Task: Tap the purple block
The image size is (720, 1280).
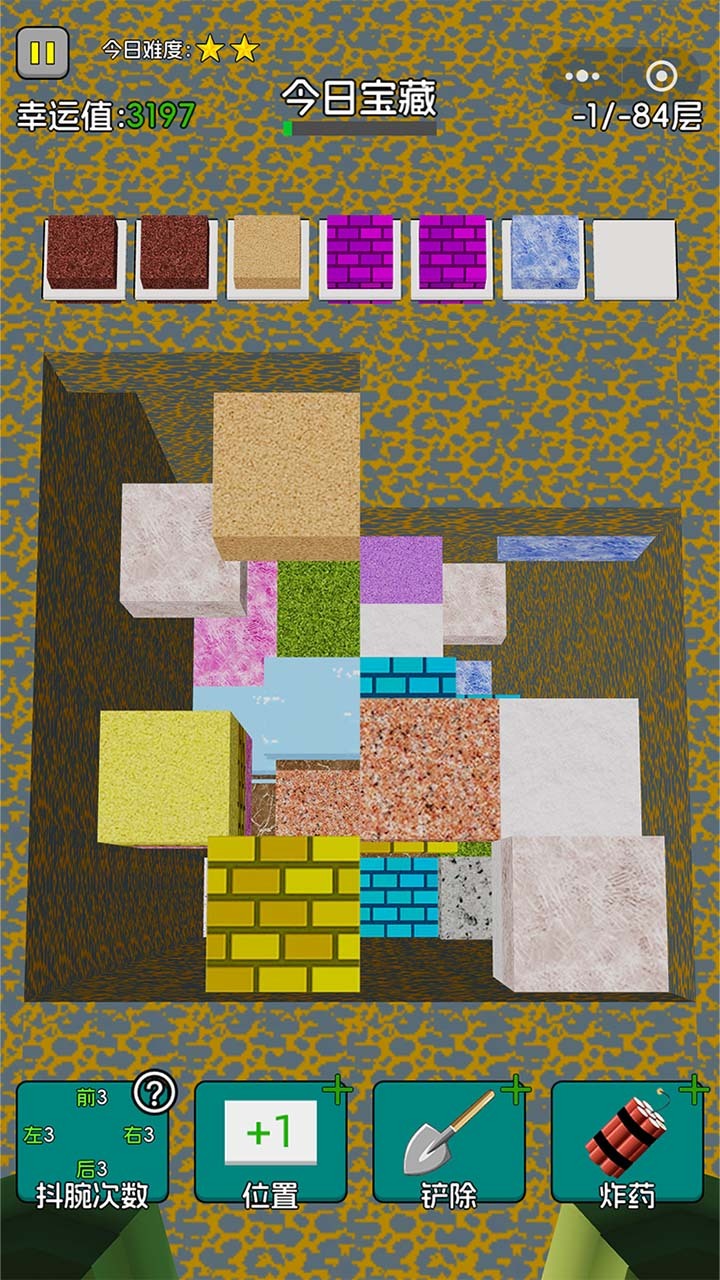Action: [401, 569]
